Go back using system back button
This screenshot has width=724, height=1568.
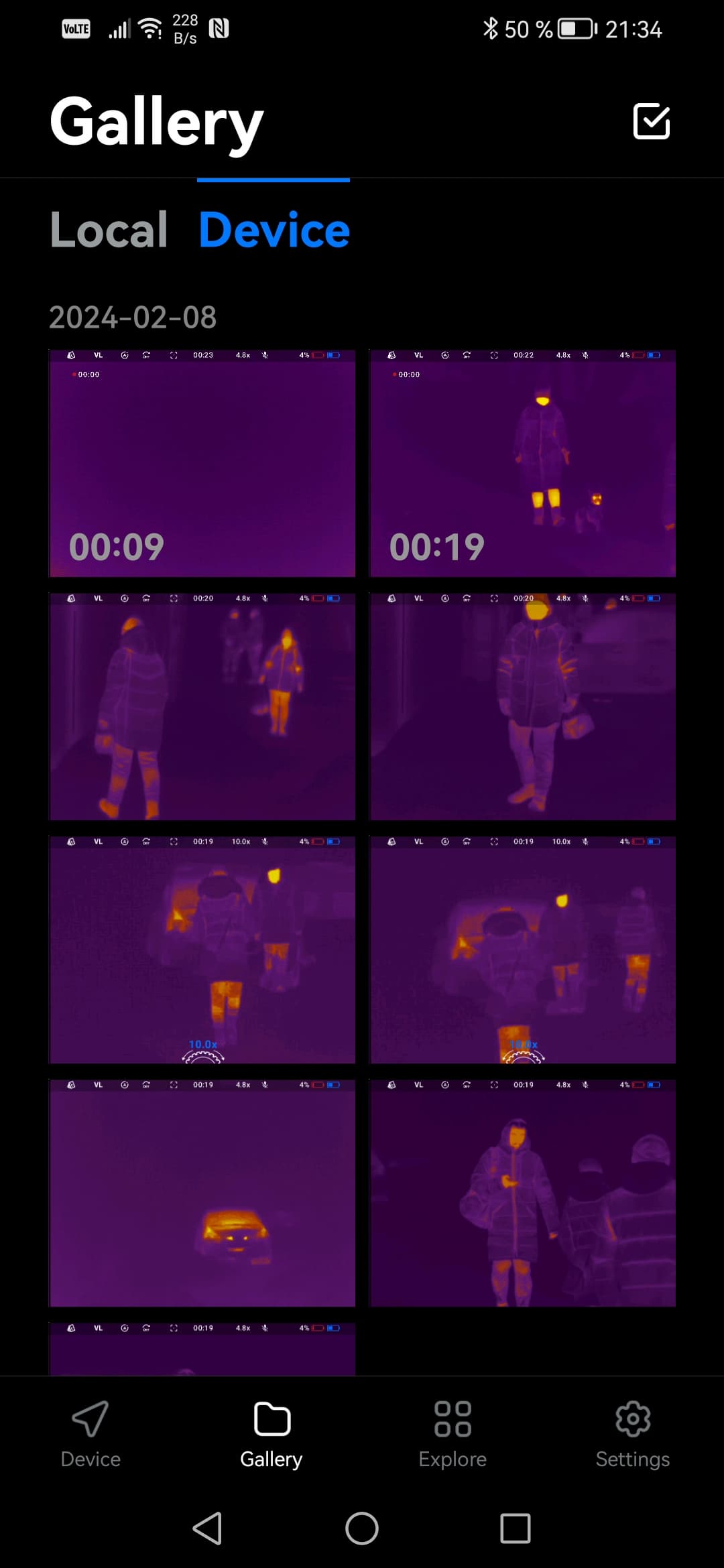coord(207,1528)
